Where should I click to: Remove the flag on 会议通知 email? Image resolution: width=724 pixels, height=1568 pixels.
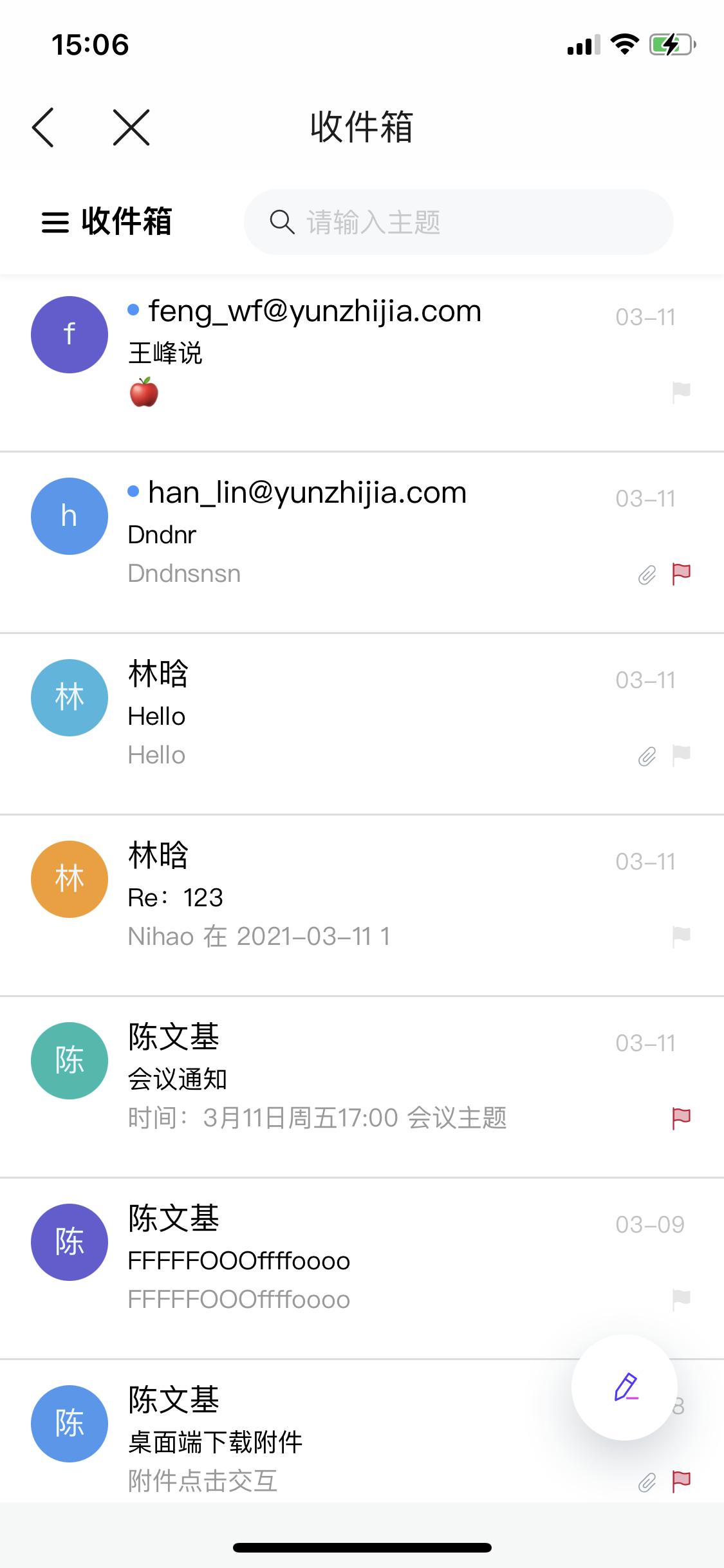click(681, 1118)
